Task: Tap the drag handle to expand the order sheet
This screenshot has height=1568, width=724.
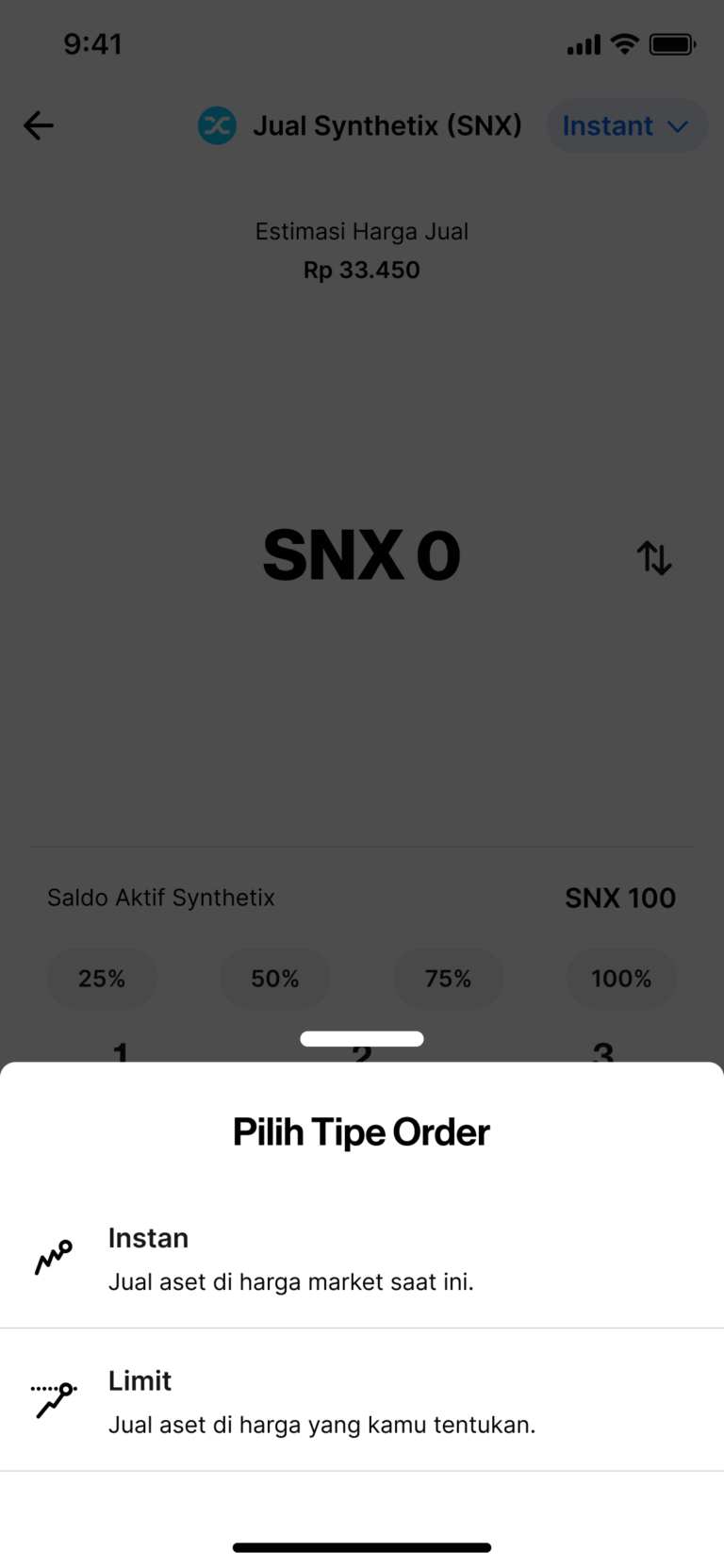Action: click(x=362, y=1037)
